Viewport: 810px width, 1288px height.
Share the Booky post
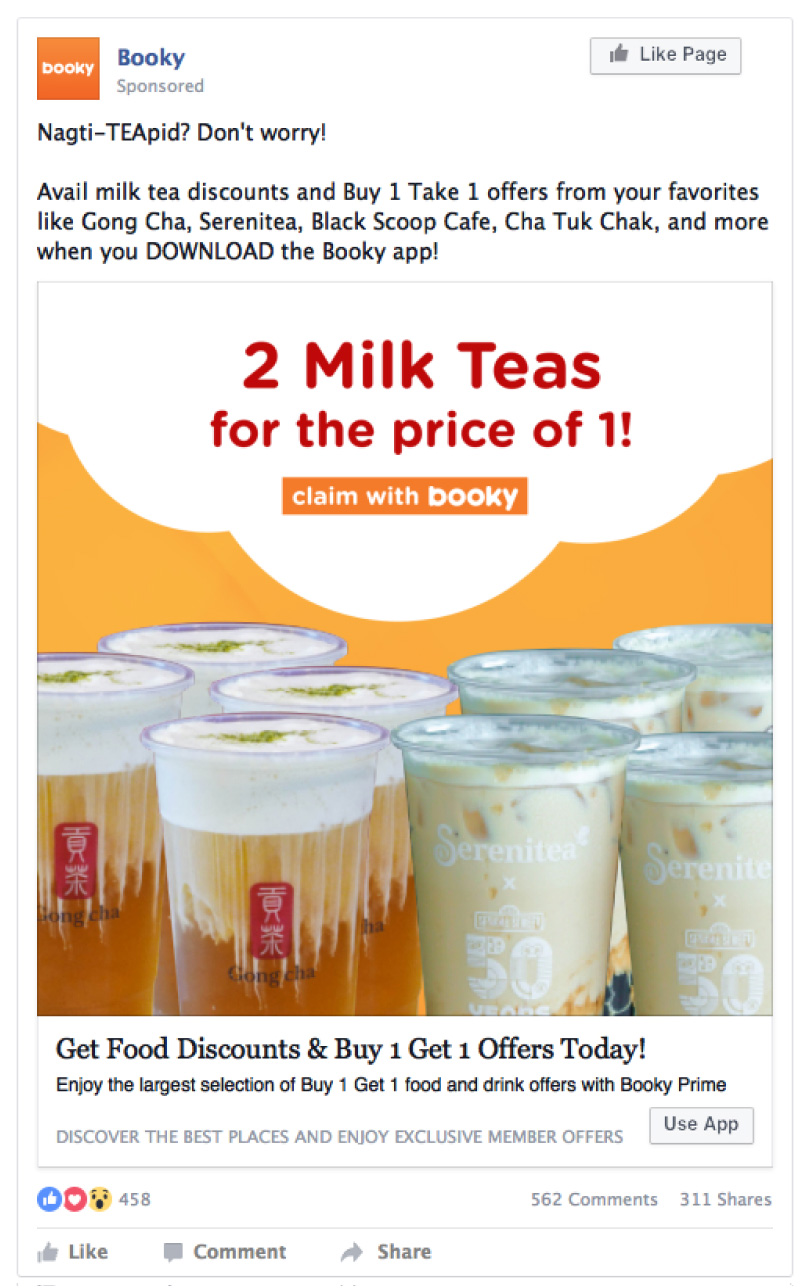pyautogui.click(x=386, y=1252)
